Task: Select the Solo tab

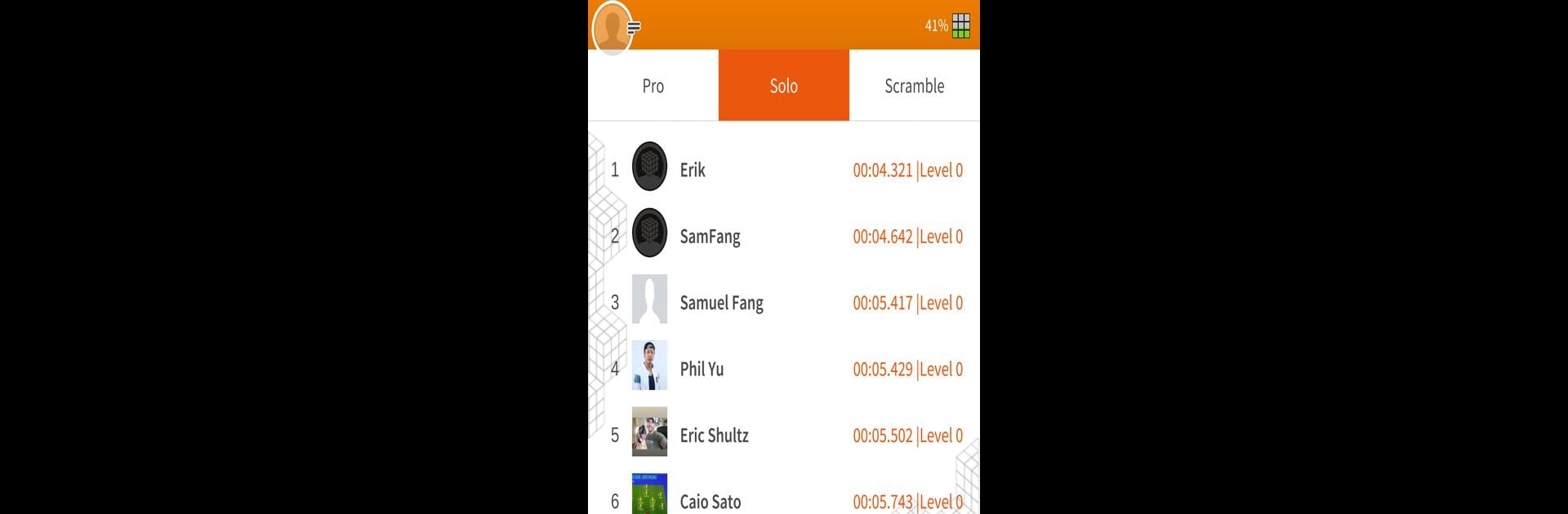Action: pos(783,86)
